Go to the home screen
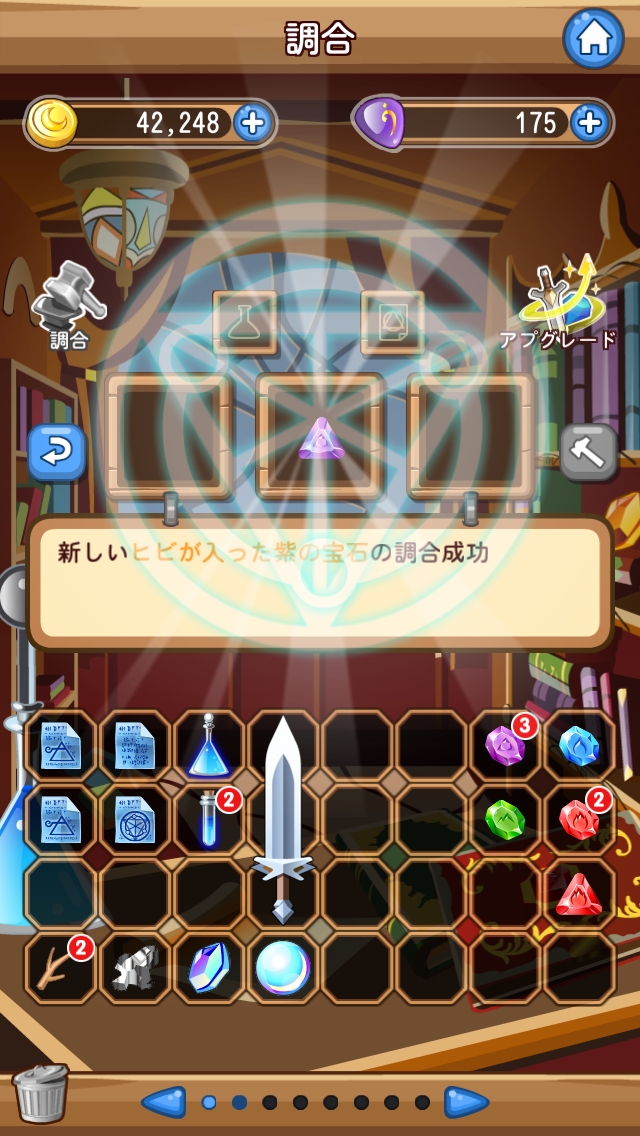The width and height of the screenshot is (640, 1136). (x=594, y=38)
